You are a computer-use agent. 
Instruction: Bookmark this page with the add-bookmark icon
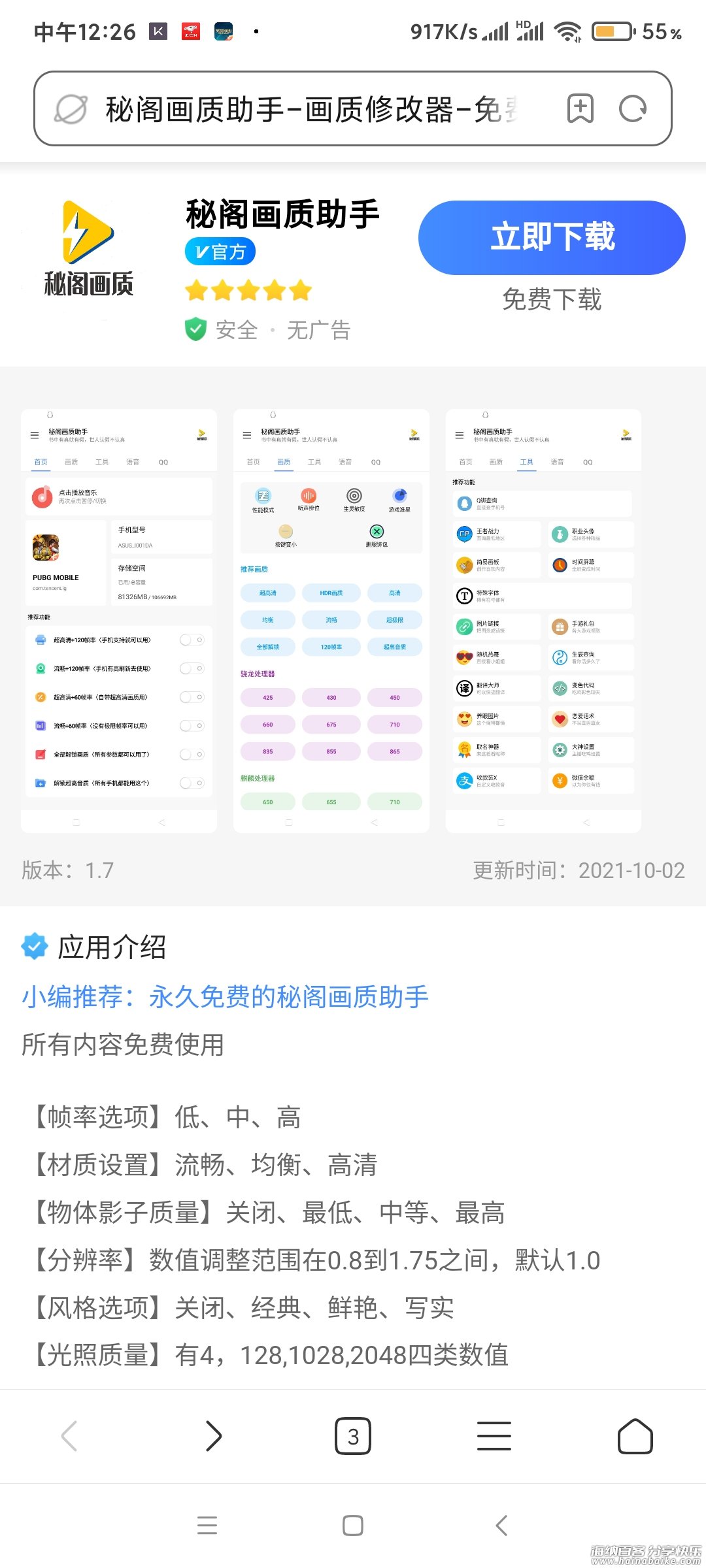coord(580,108)
